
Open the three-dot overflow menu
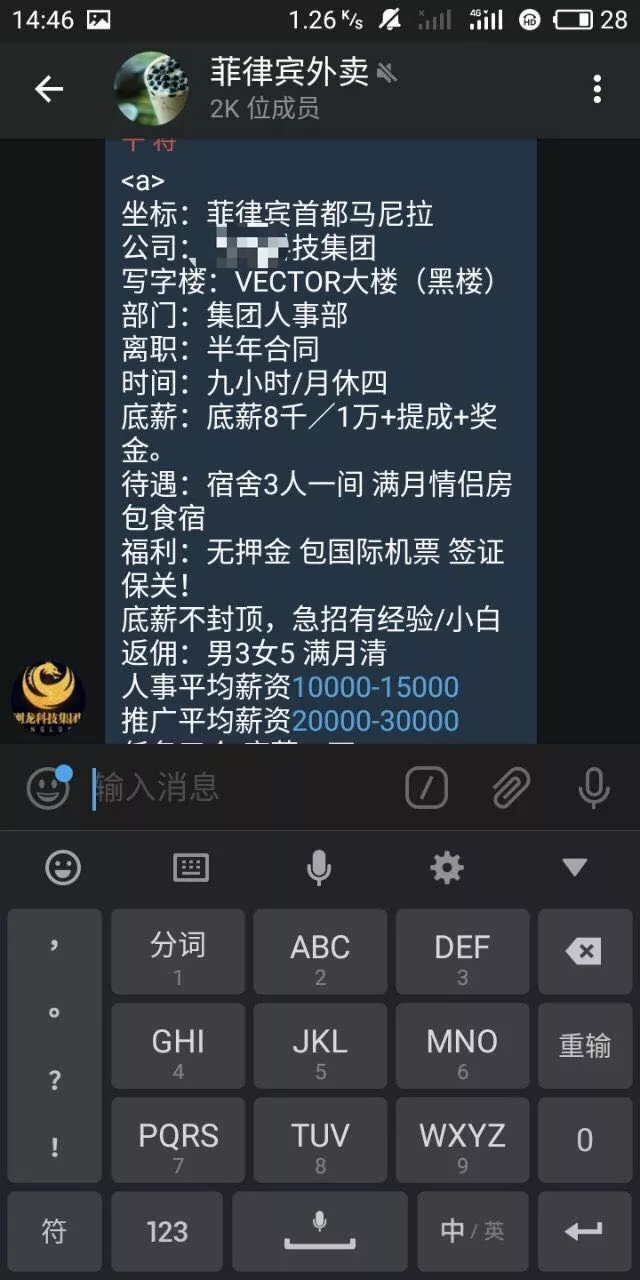pos(597,90)
